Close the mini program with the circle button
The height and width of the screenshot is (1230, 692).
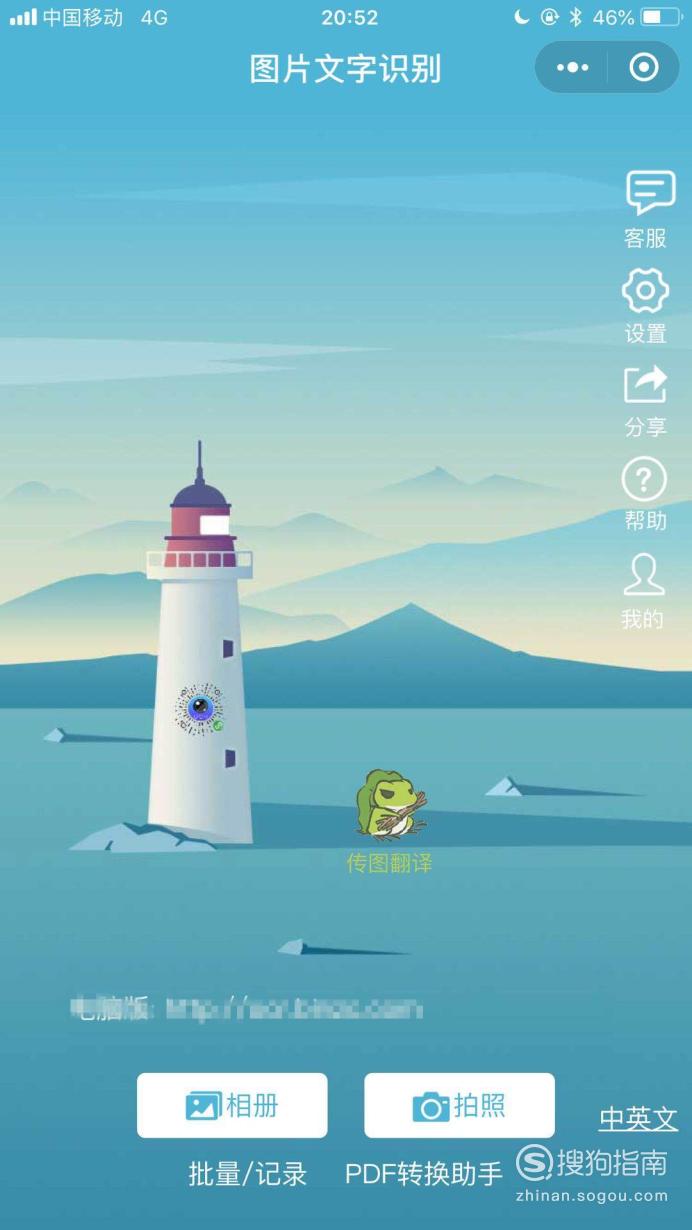click(x=644, y=68)
